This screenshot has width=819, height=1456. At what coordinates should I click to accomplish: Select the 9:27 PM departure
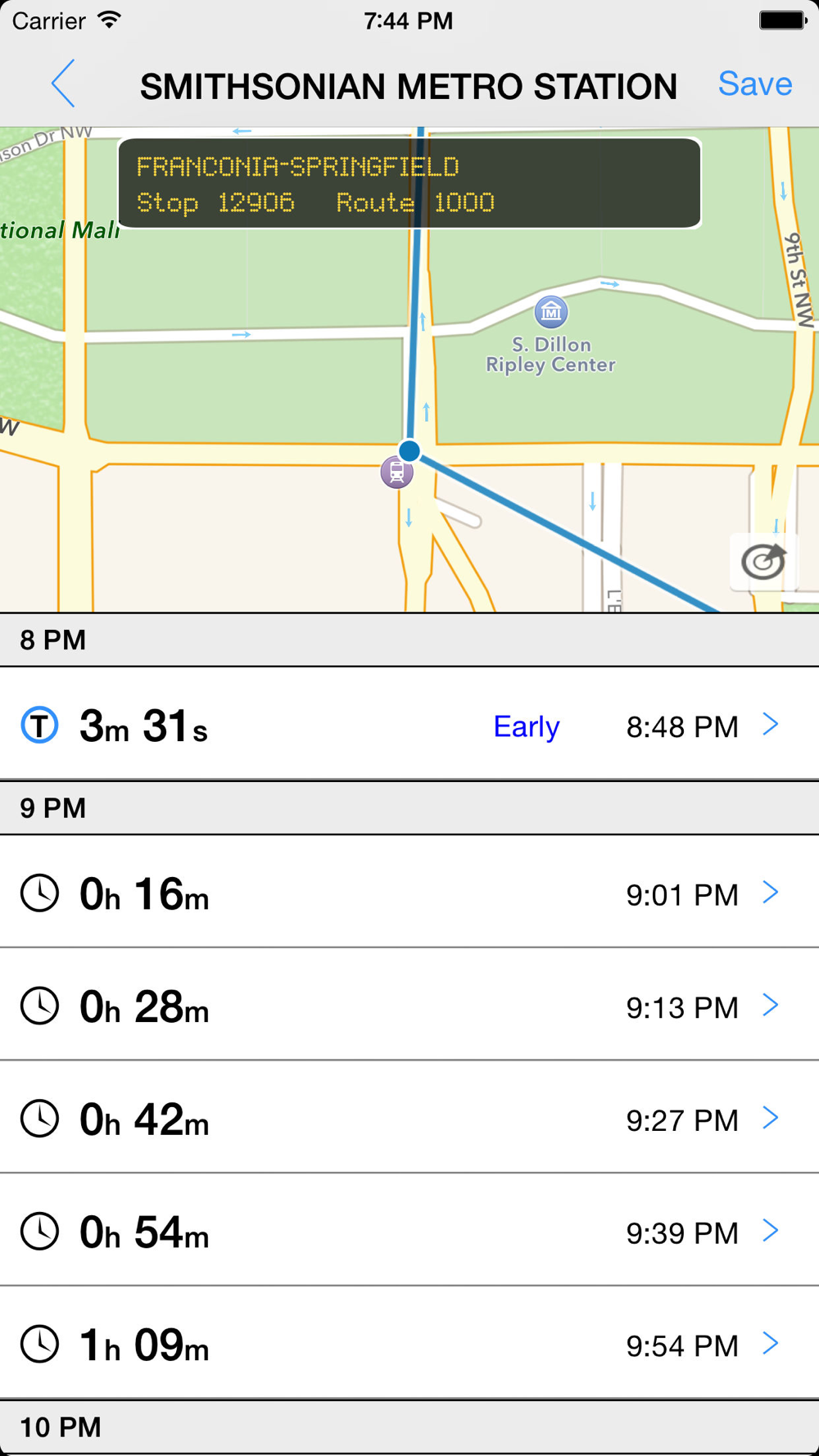pos(409,1118)
